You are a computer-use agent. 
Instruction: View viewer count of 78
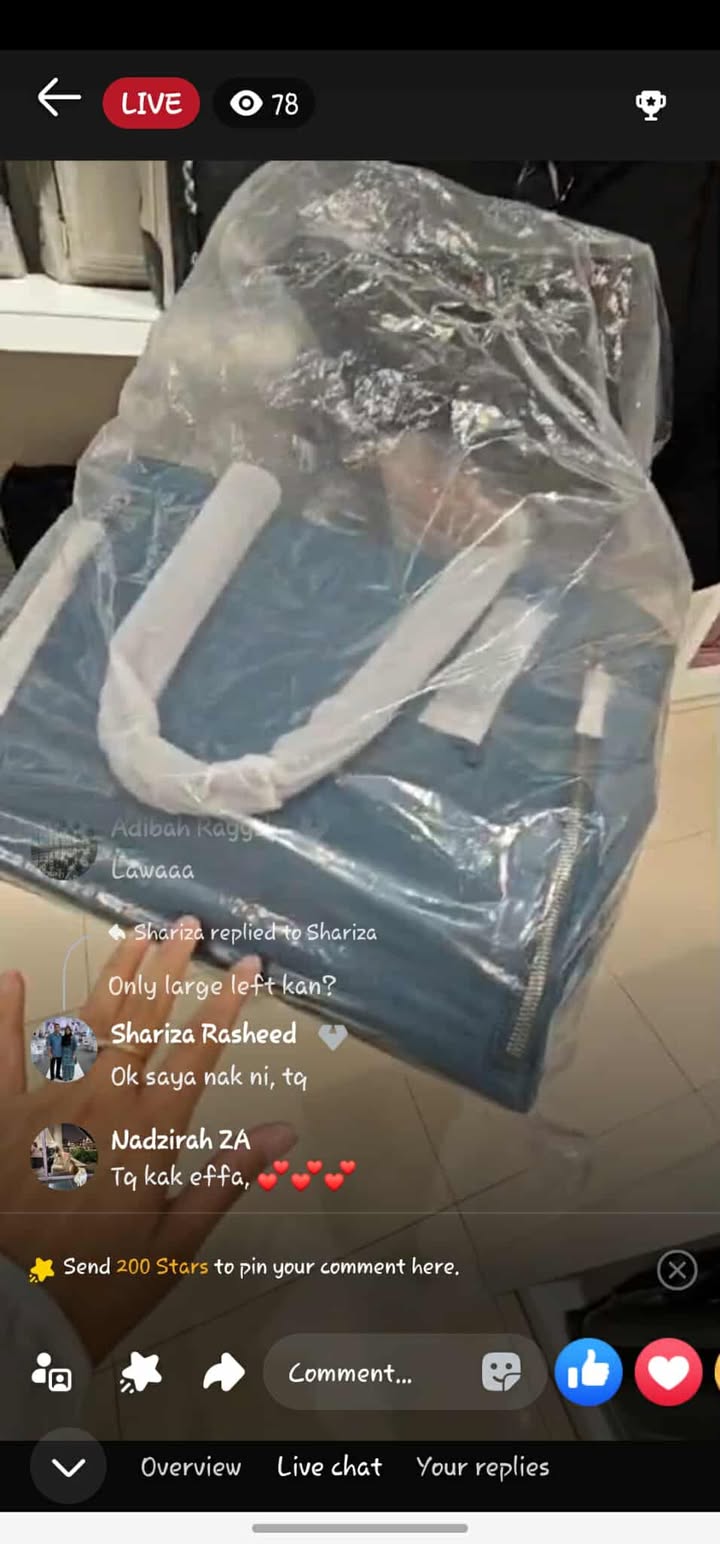pos(265,104)
